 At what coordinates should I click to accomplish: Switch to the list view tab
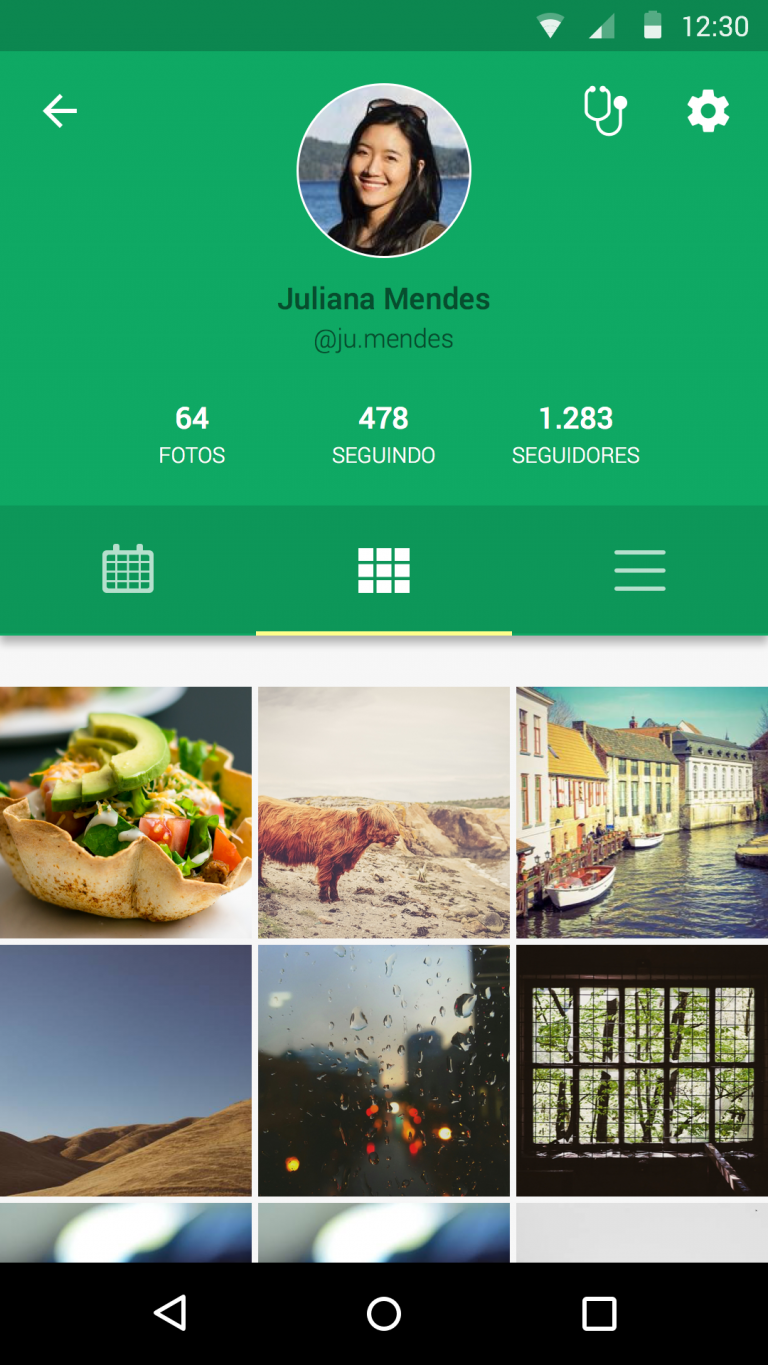coord(640,570)
